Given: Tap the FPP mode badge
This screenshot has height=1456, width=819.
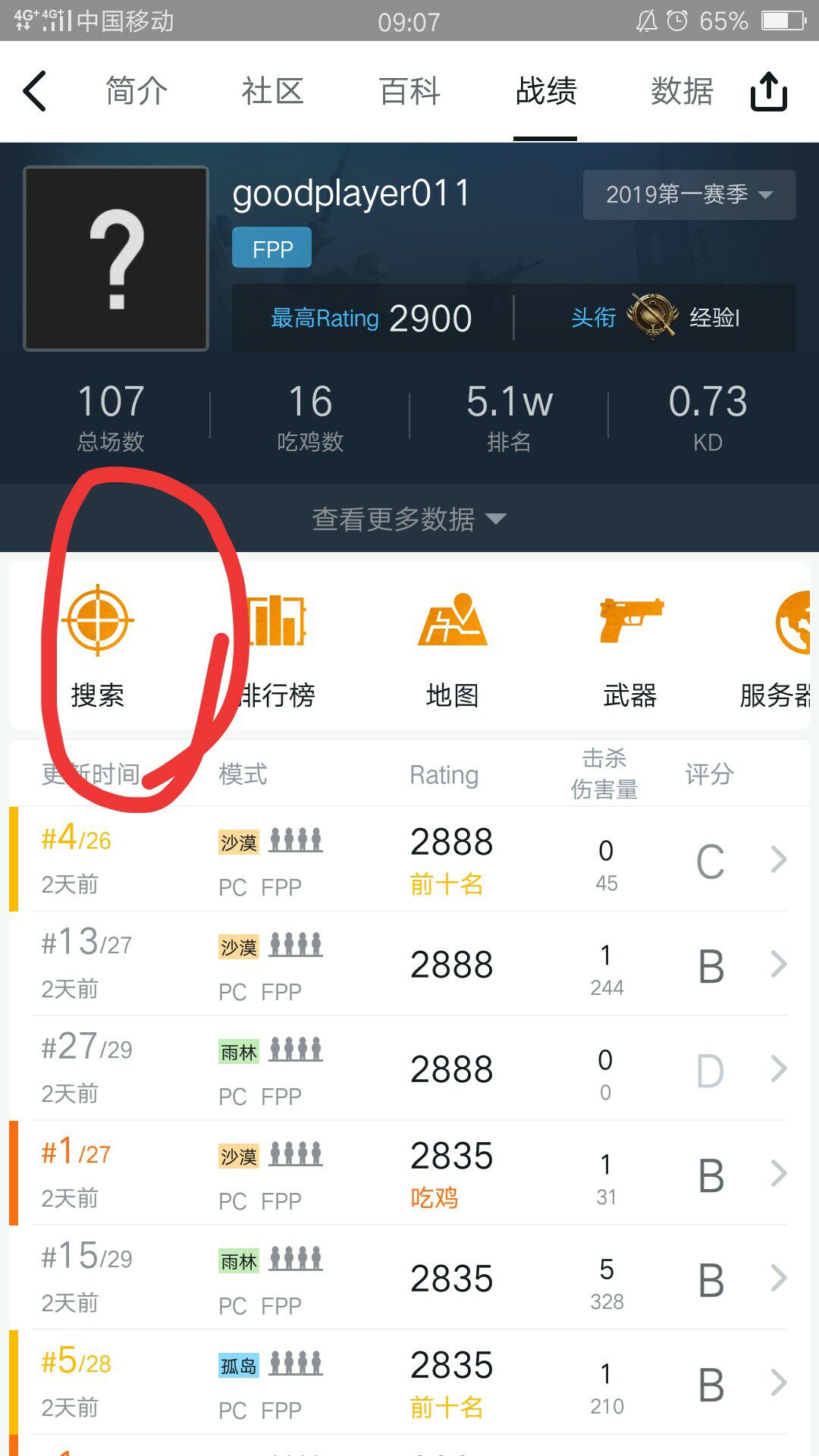Looking at the screenshot, I should coord(271,248).
